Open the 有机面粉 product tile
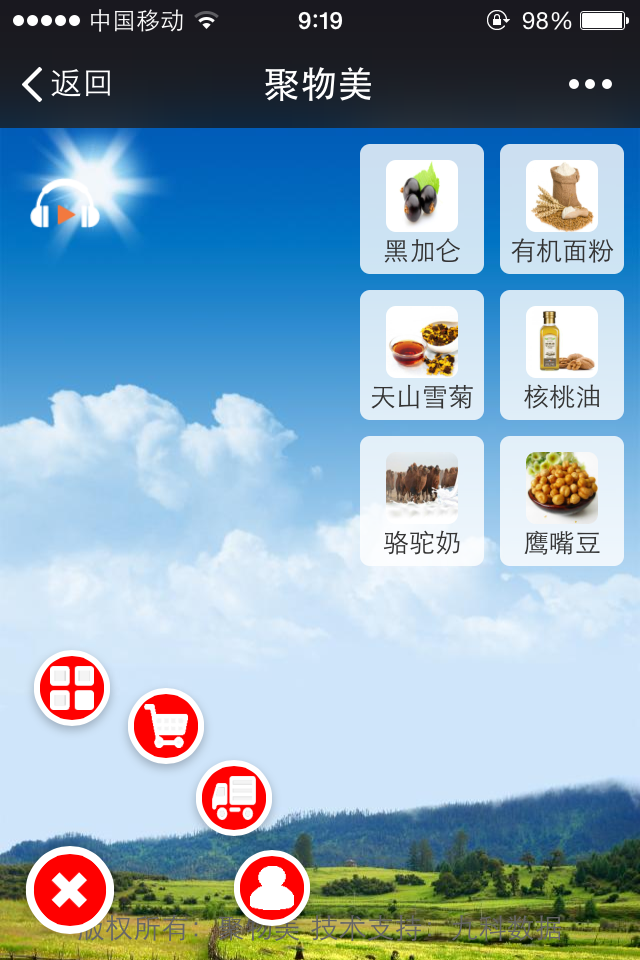The image size is (640, 960). tap(562, 209)
